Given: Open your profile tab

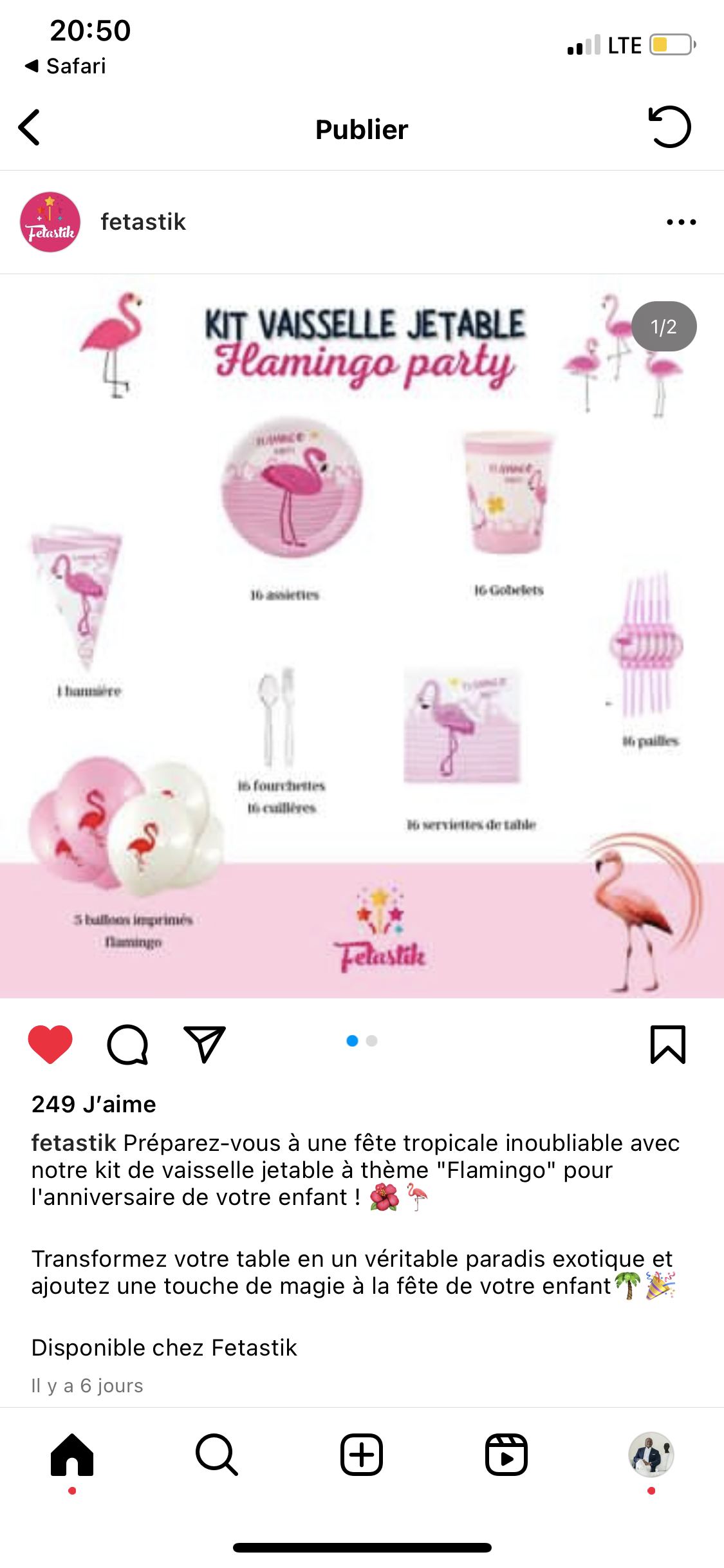Looking at the screenshot, I should pos(651,1455).
